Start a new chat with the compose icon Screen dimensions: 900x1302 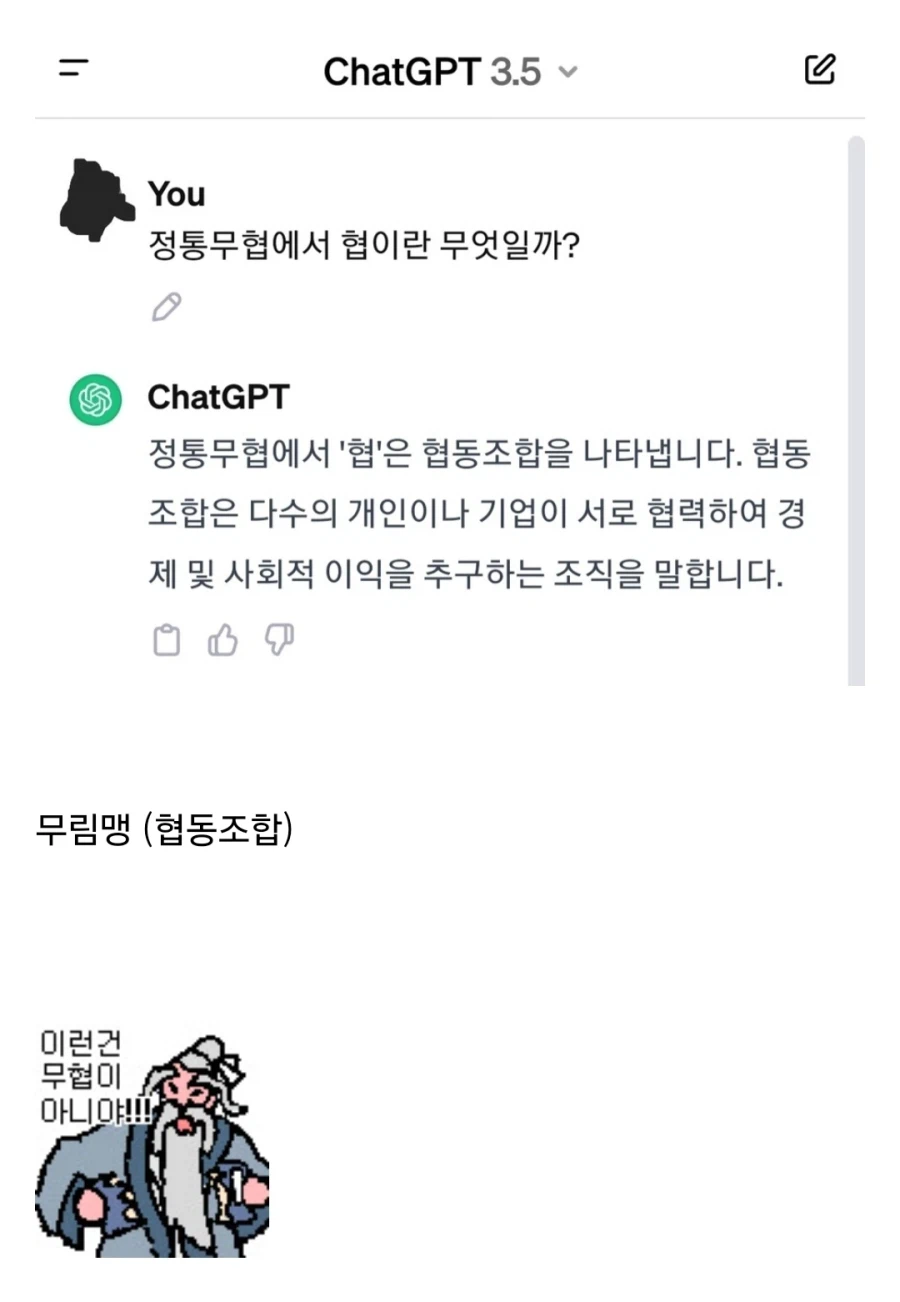[x=820, y=69]
